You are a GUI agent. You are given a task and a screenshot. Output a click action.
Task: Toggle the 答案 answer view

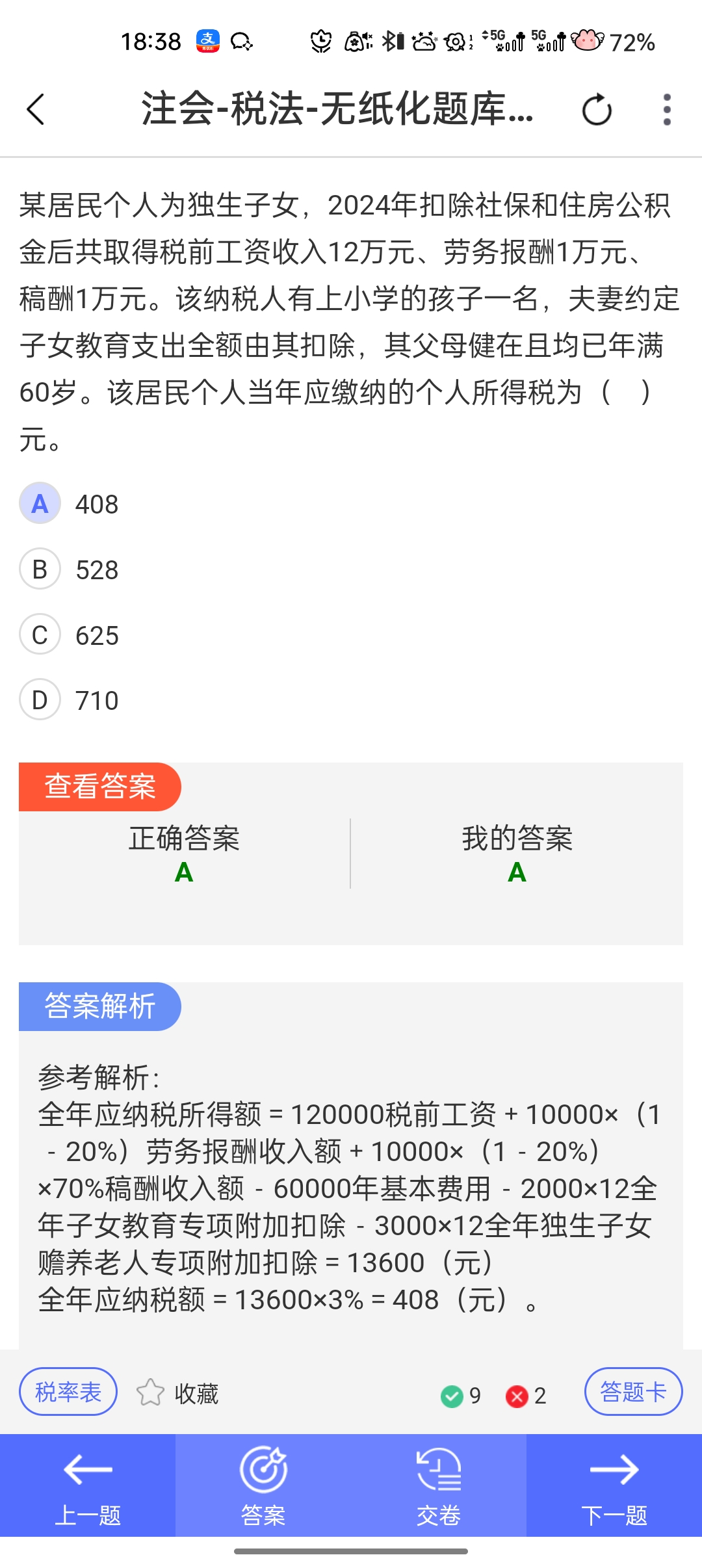pyautogui.click(x=263, y=1485)
